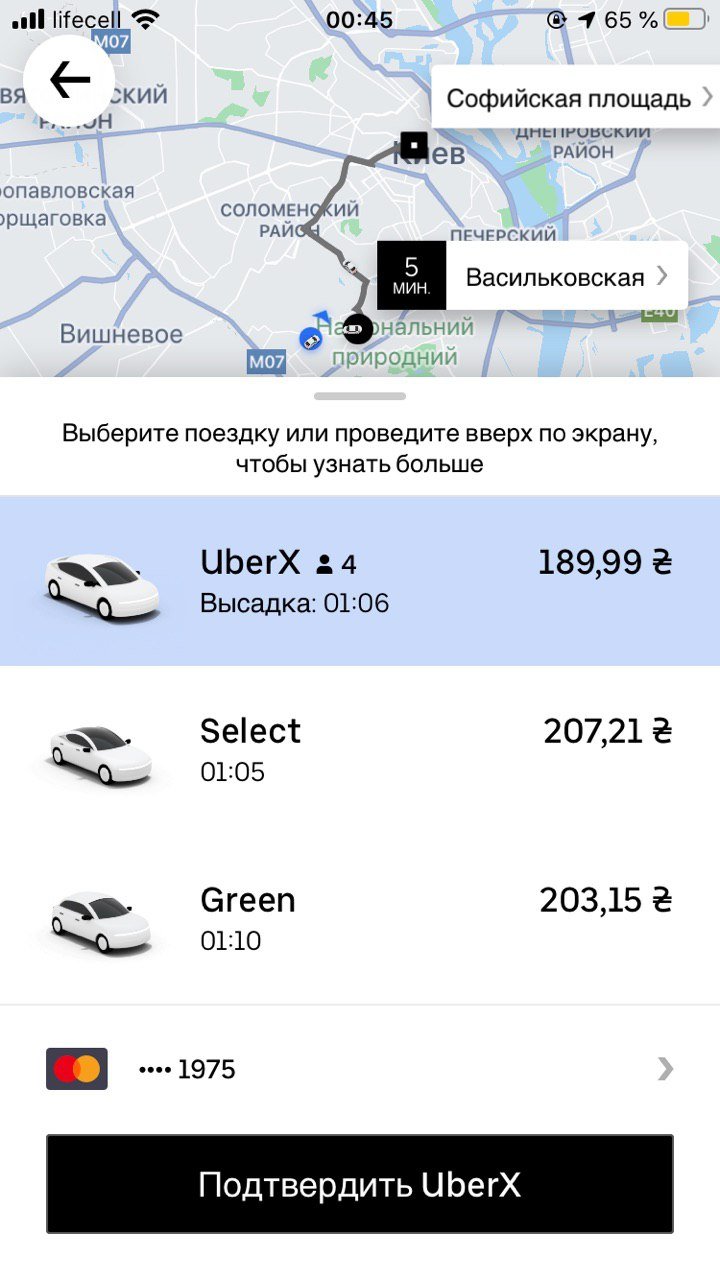Tap the sheet handle to expand ride list
Screen dimensions: 720x1280
click(360, 397)
